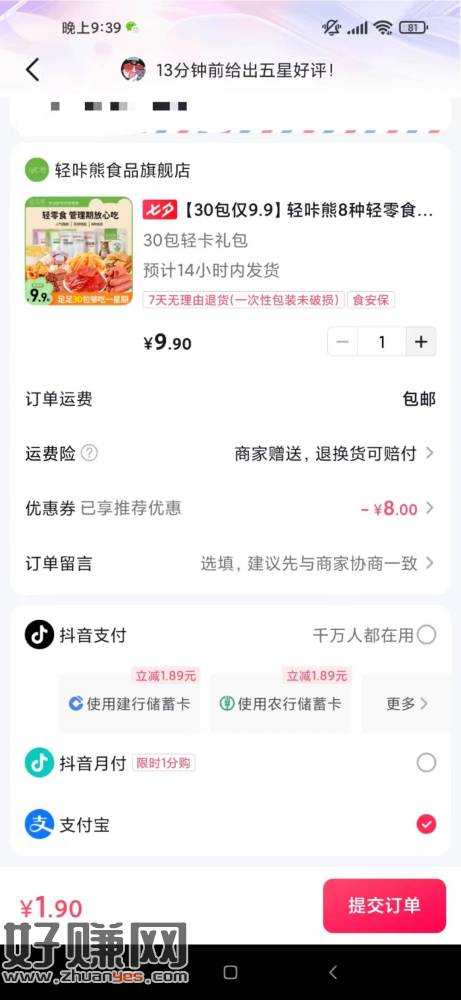Tap the quantity number field
The height and width of the screenshot is (1000, 461).
382,342
